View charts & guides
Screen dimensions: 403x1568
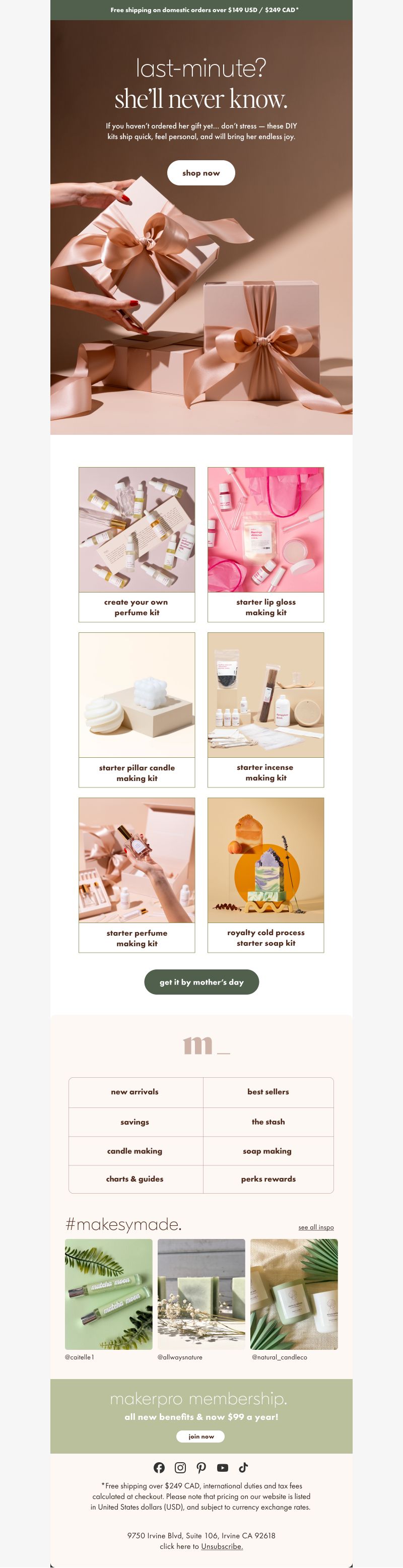tap(135, 1179)
